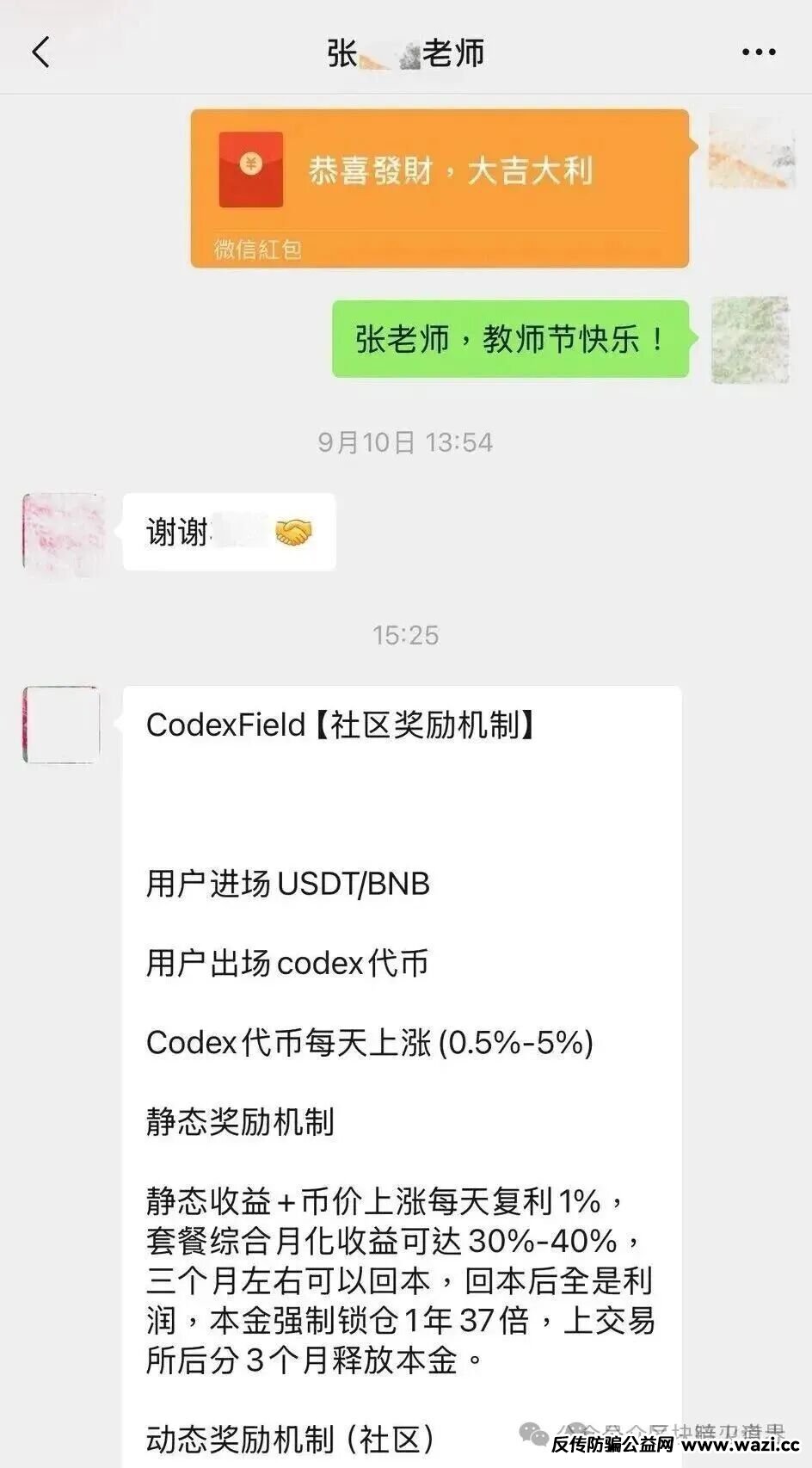Tap the avatar beside the red packet message
The image size is (812, 1468).
(750, 149)
